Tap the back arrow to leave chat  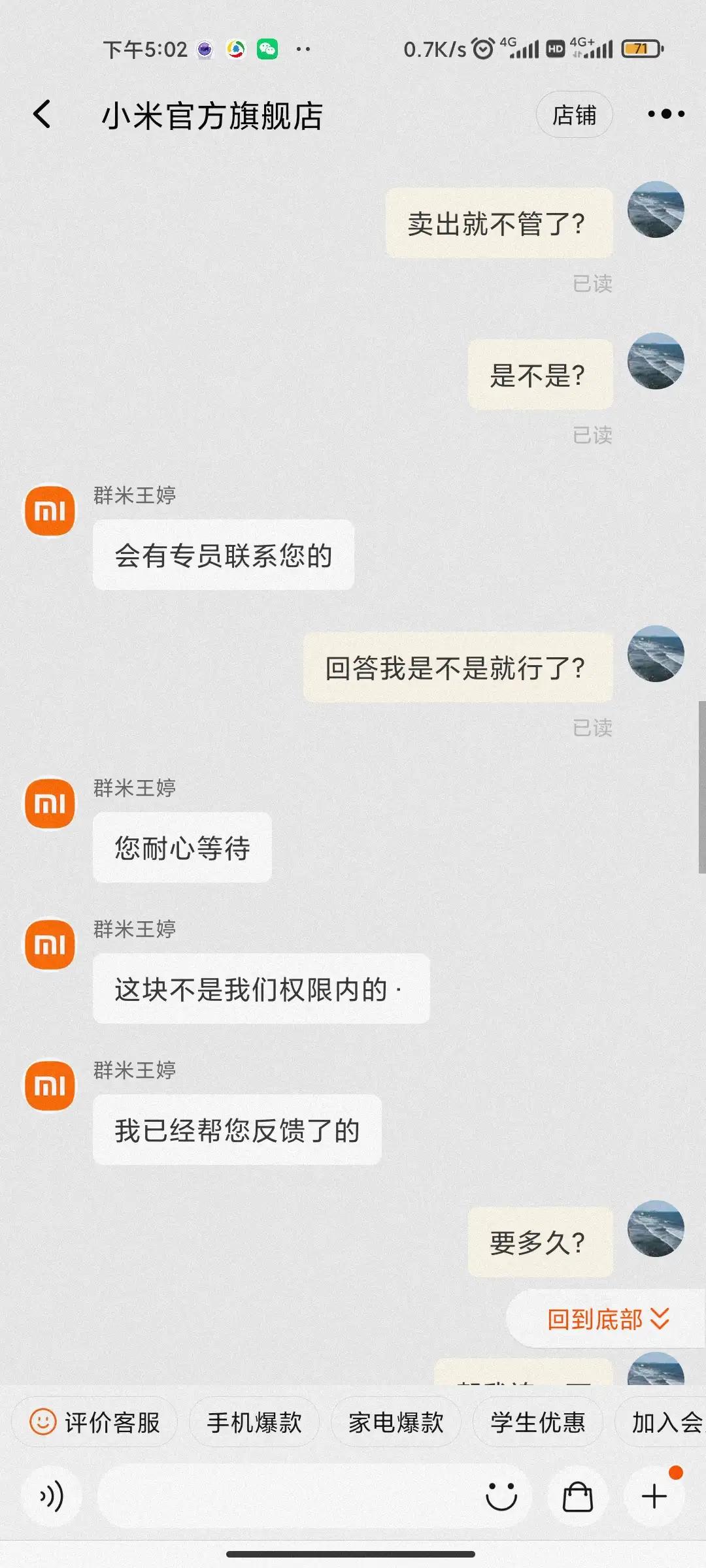tap(41, 114)
